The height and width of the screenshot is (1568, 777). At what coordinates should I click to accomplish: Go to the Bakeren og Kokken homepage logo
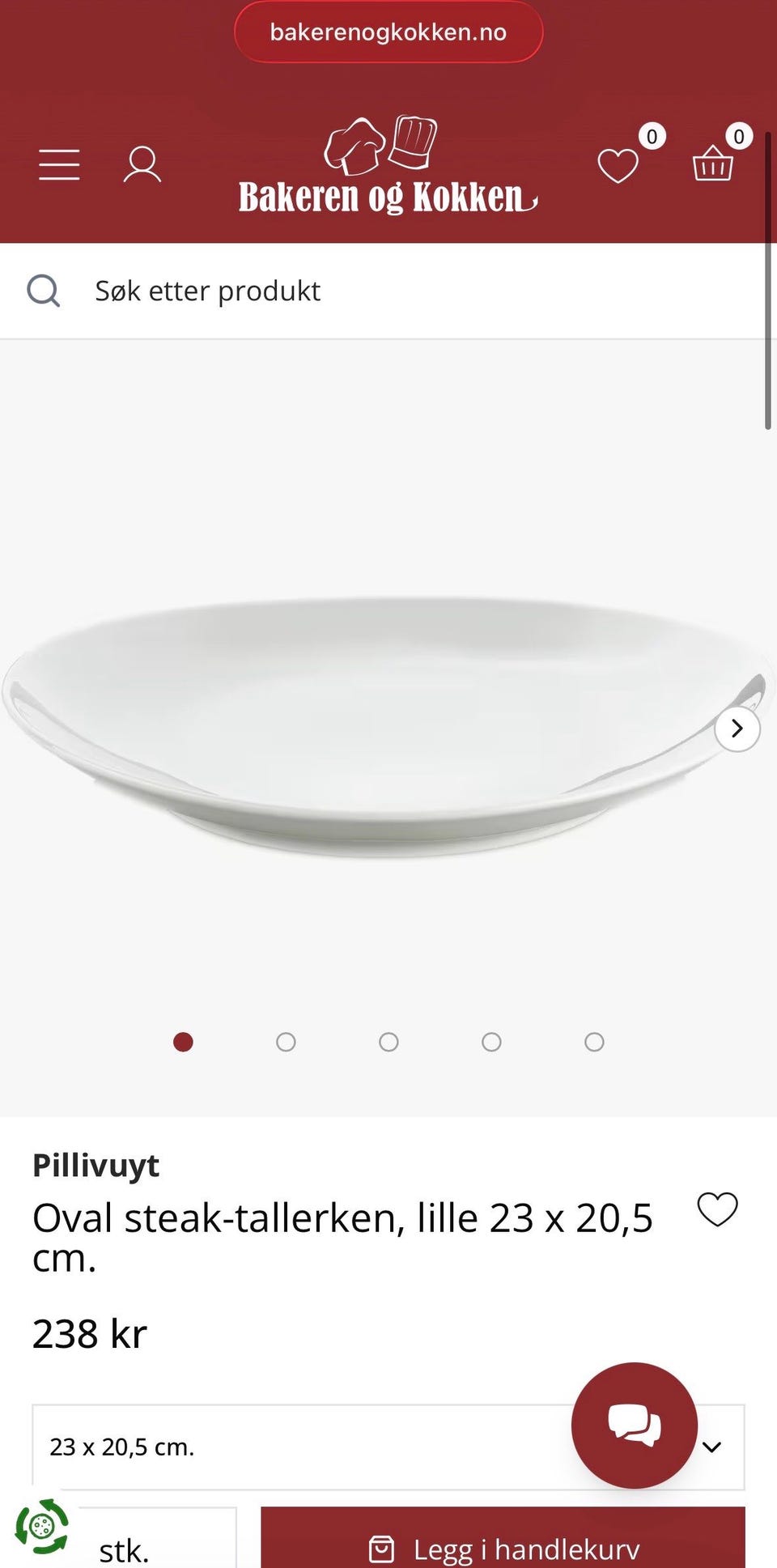tap(387, 166)
